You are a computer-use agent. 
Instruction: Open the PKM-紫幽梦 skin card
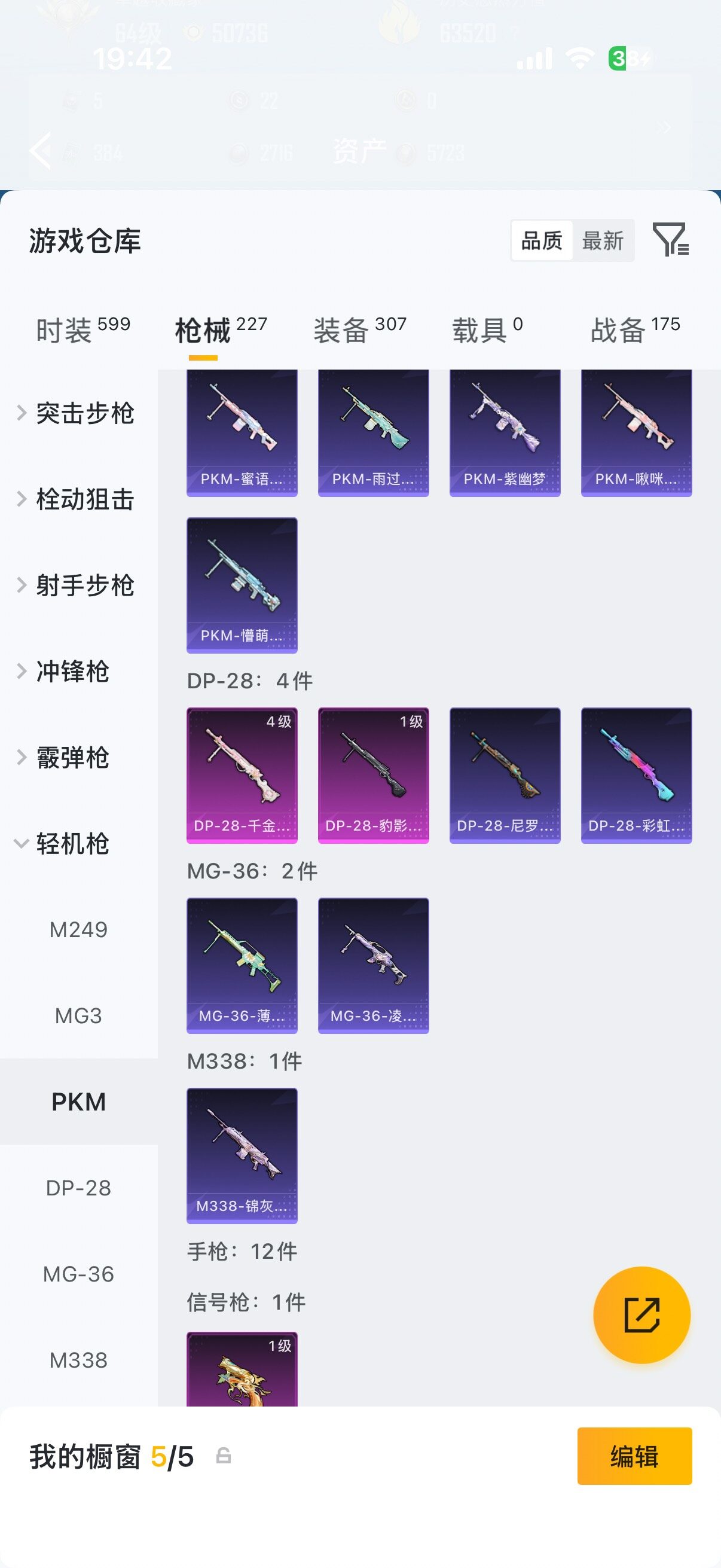click(x=505, y=433)
